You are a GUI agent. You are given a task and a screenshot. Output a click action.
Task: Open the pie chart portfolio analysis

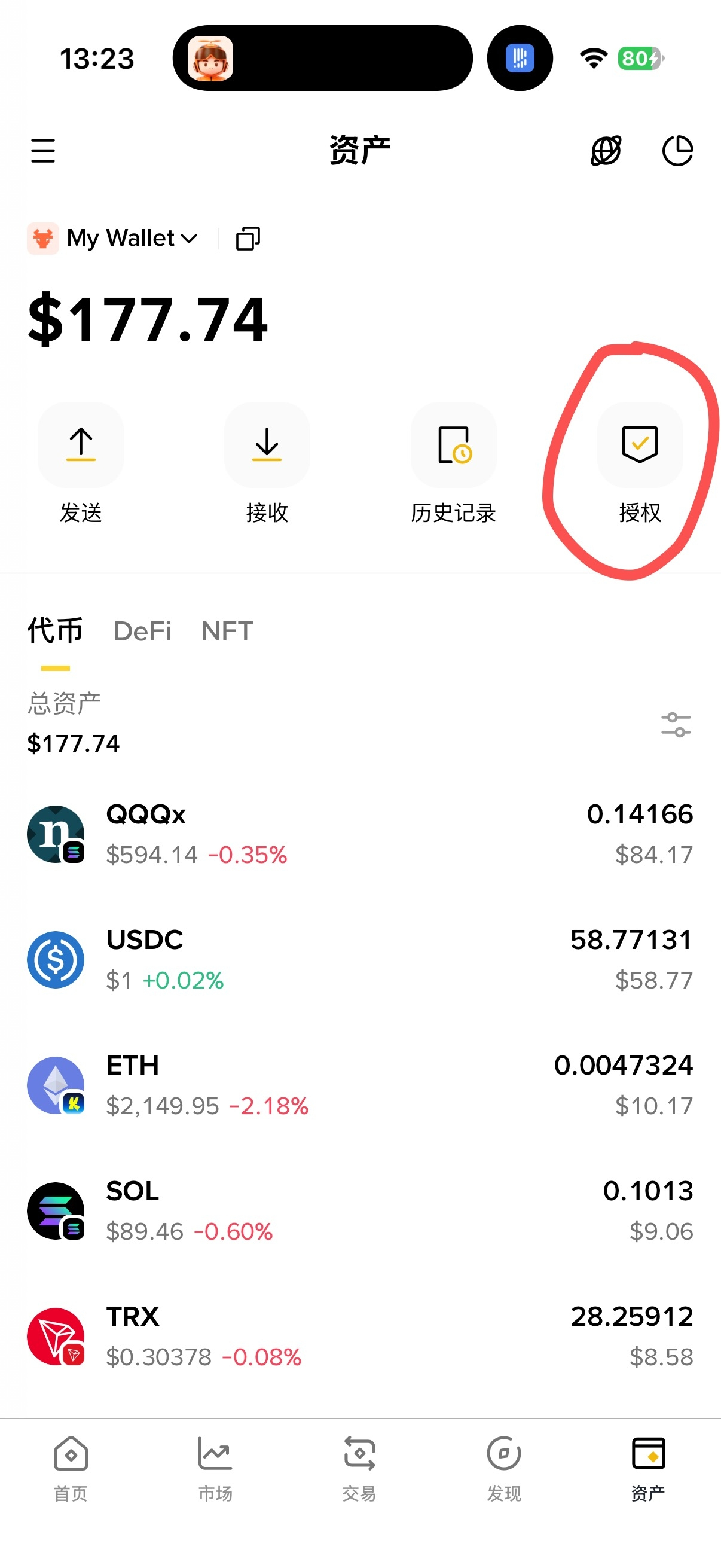[677, 150]
